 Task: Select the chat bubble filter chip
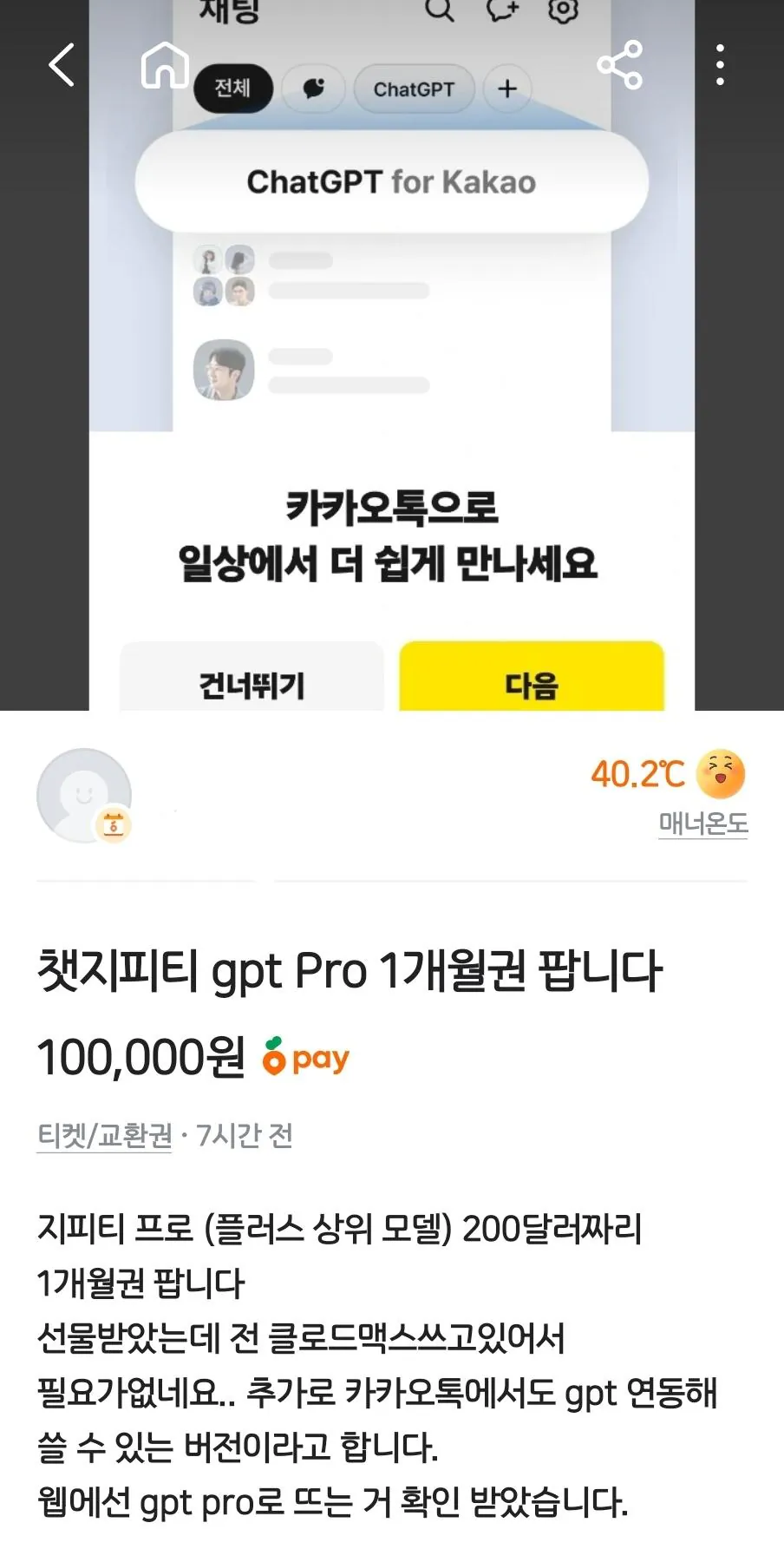click(313, 89)
